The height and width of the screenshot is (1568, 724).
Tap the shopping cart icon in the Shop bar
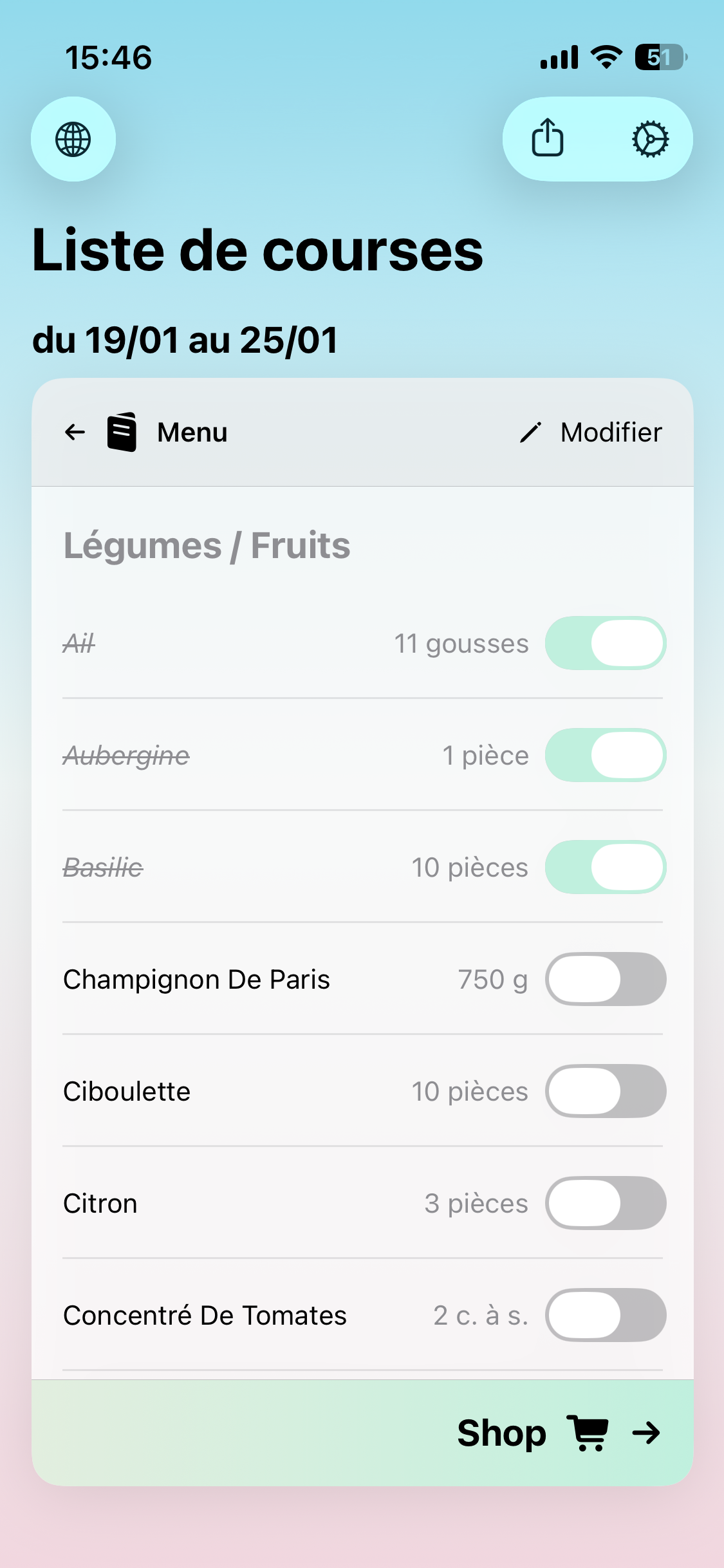coord(589,1433)
